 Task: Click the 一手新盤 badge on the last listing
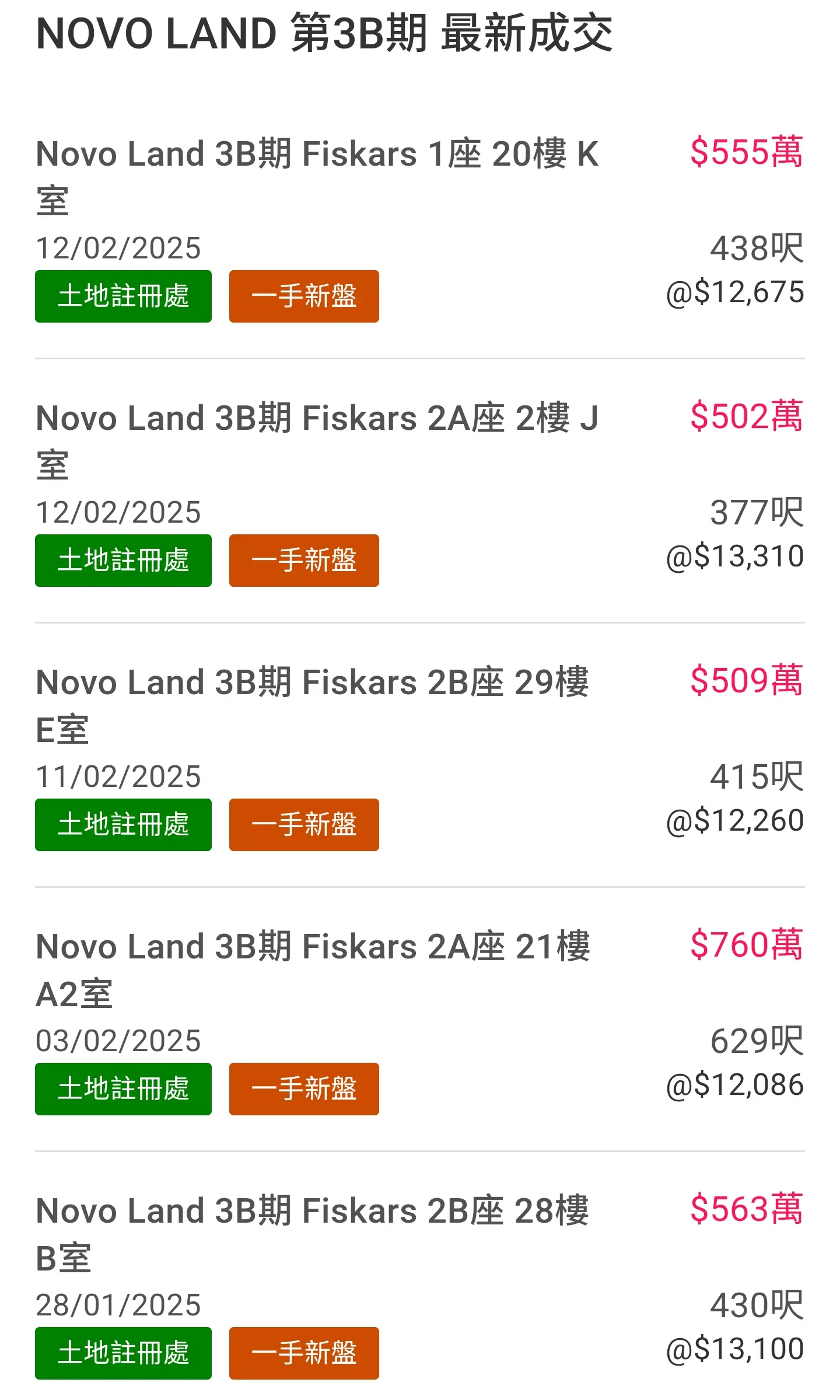tap(304, 1353)
